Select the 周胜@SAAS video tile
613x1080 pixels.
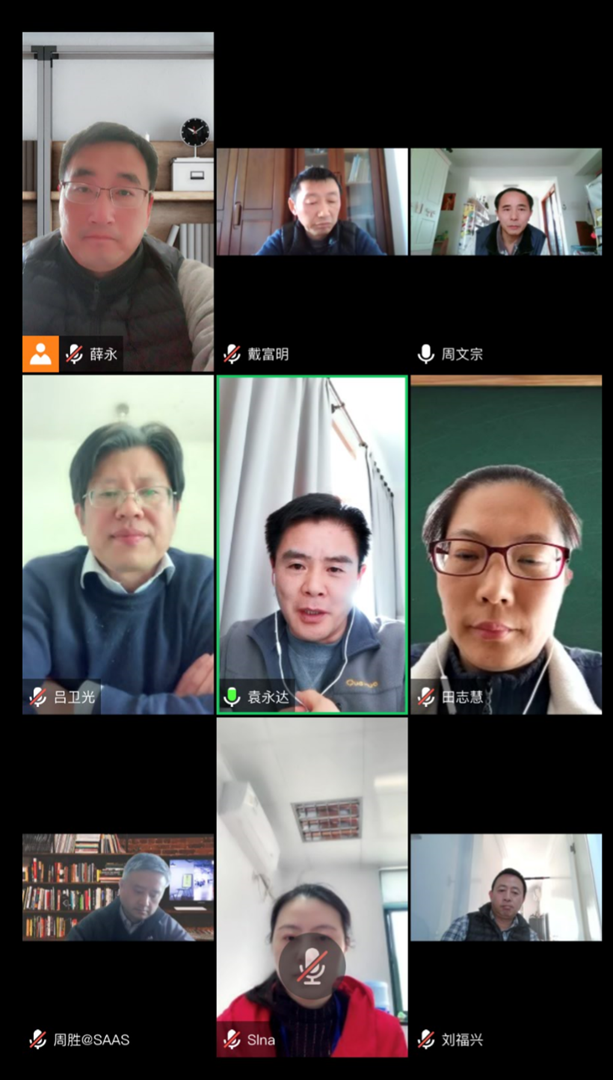118,888
